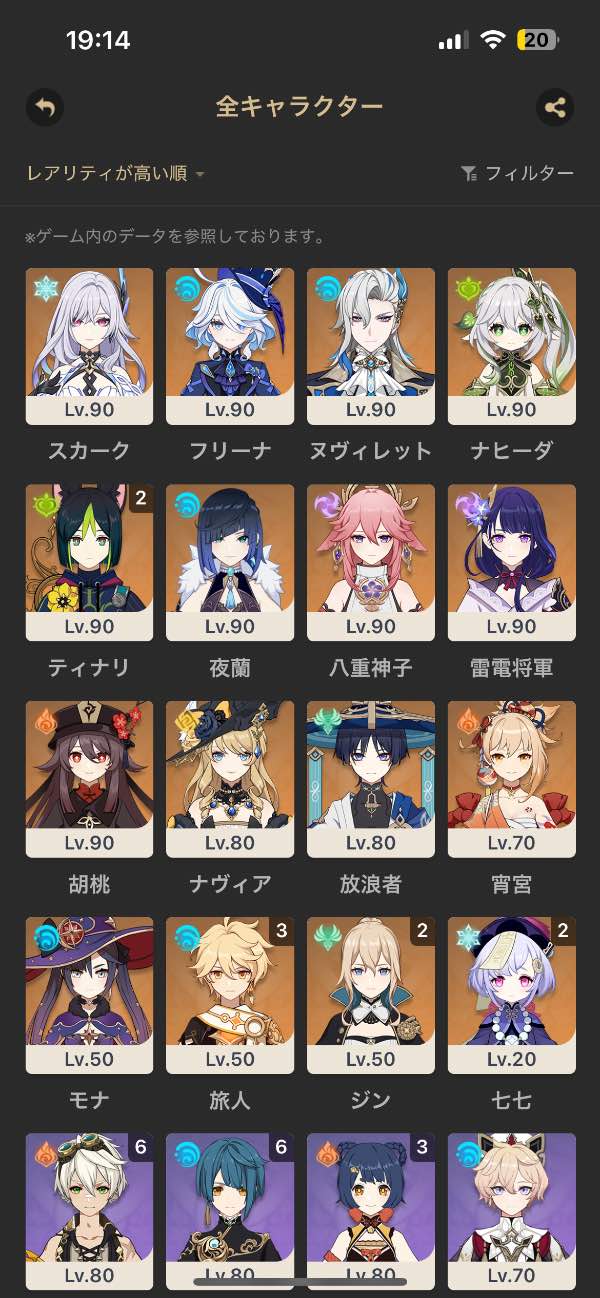View ヌヴィレット character details
The height and width of the screenshot is (1298, 600).
click(x=371, y=346)
